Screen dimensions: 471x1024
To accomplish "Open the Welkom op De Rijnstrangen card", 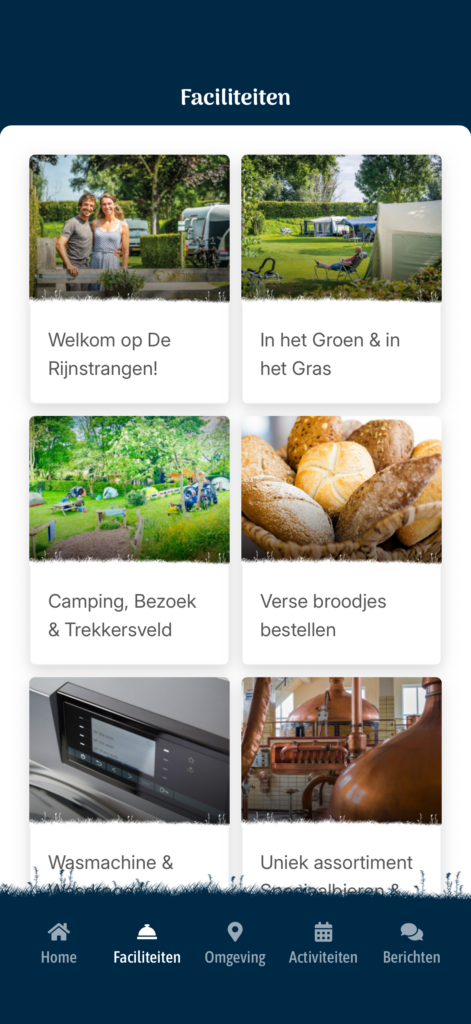I will (x=129, y=279).
